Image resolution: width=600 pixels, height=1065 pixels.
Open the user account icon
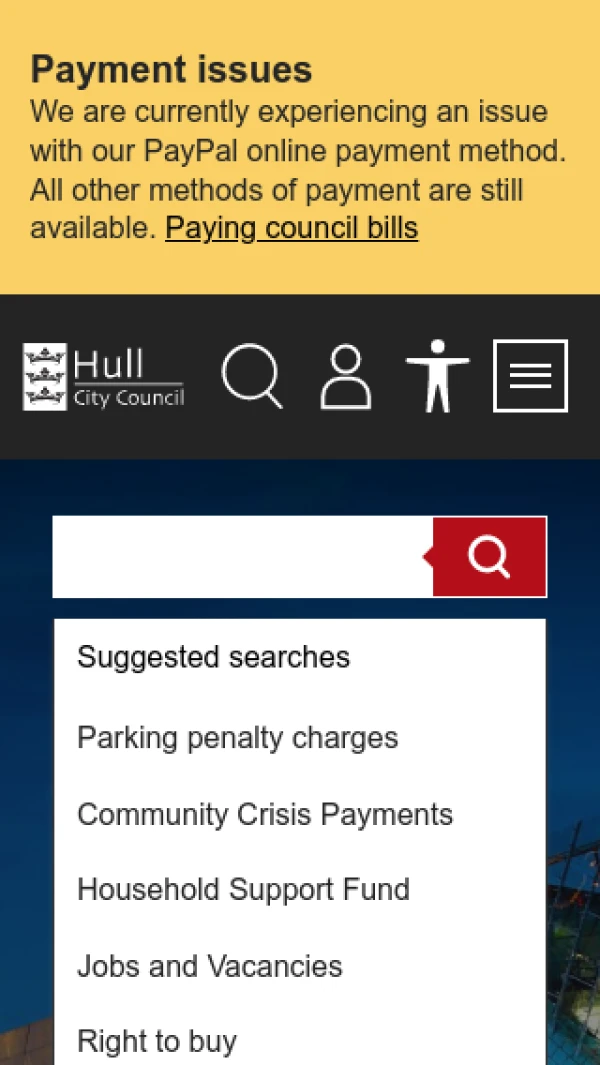tap(346, 377)
